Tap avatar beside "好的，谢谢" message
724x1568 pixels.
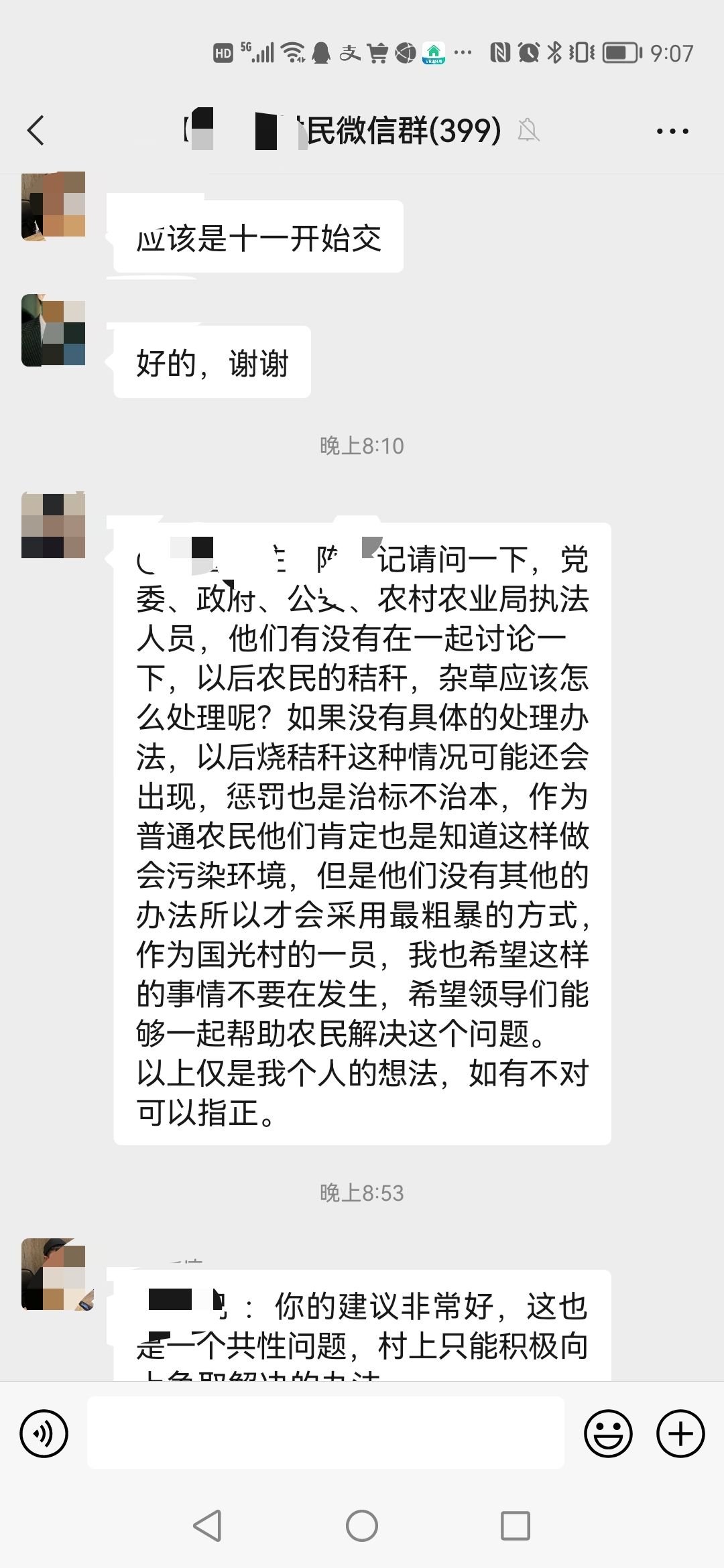[54, 330]
